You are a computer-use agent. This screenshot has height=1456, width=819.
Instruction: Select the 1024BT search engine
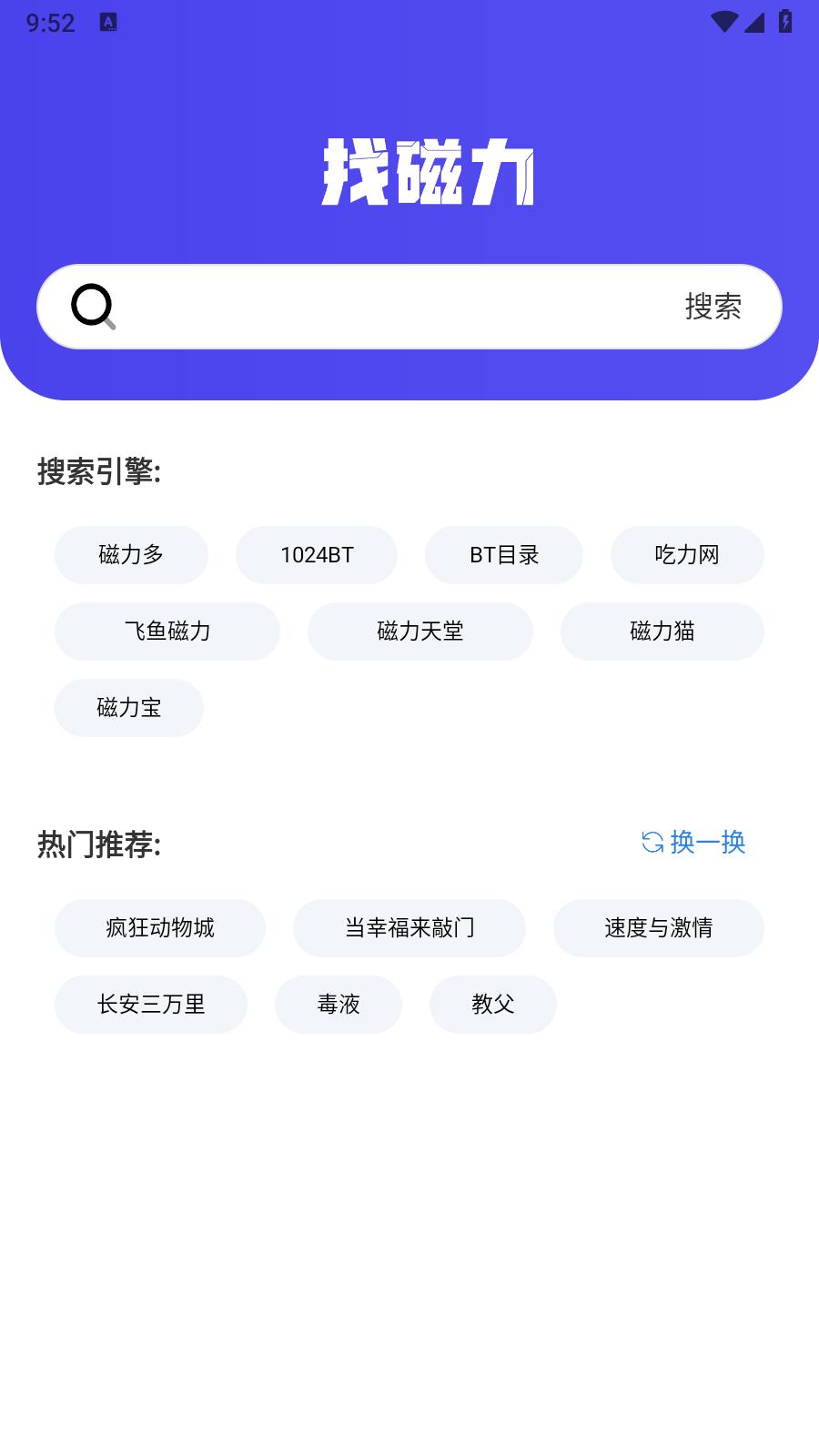pyautogui.click(x=317, y=555)
